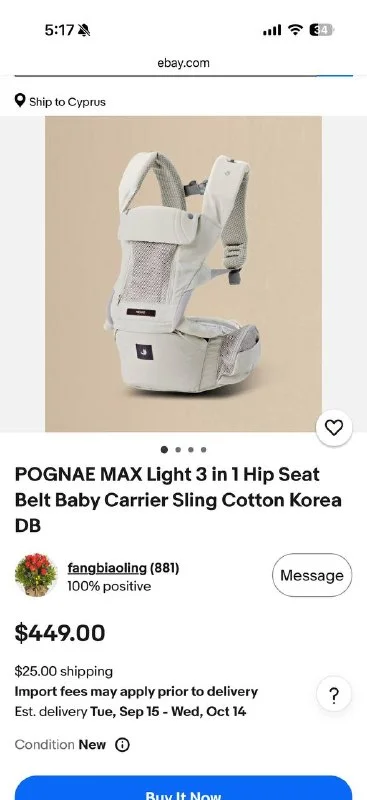Add item to watchlist with heart icon
Image resolution: width=367 pixels, height=800 pixels.
tap(334, 428)
